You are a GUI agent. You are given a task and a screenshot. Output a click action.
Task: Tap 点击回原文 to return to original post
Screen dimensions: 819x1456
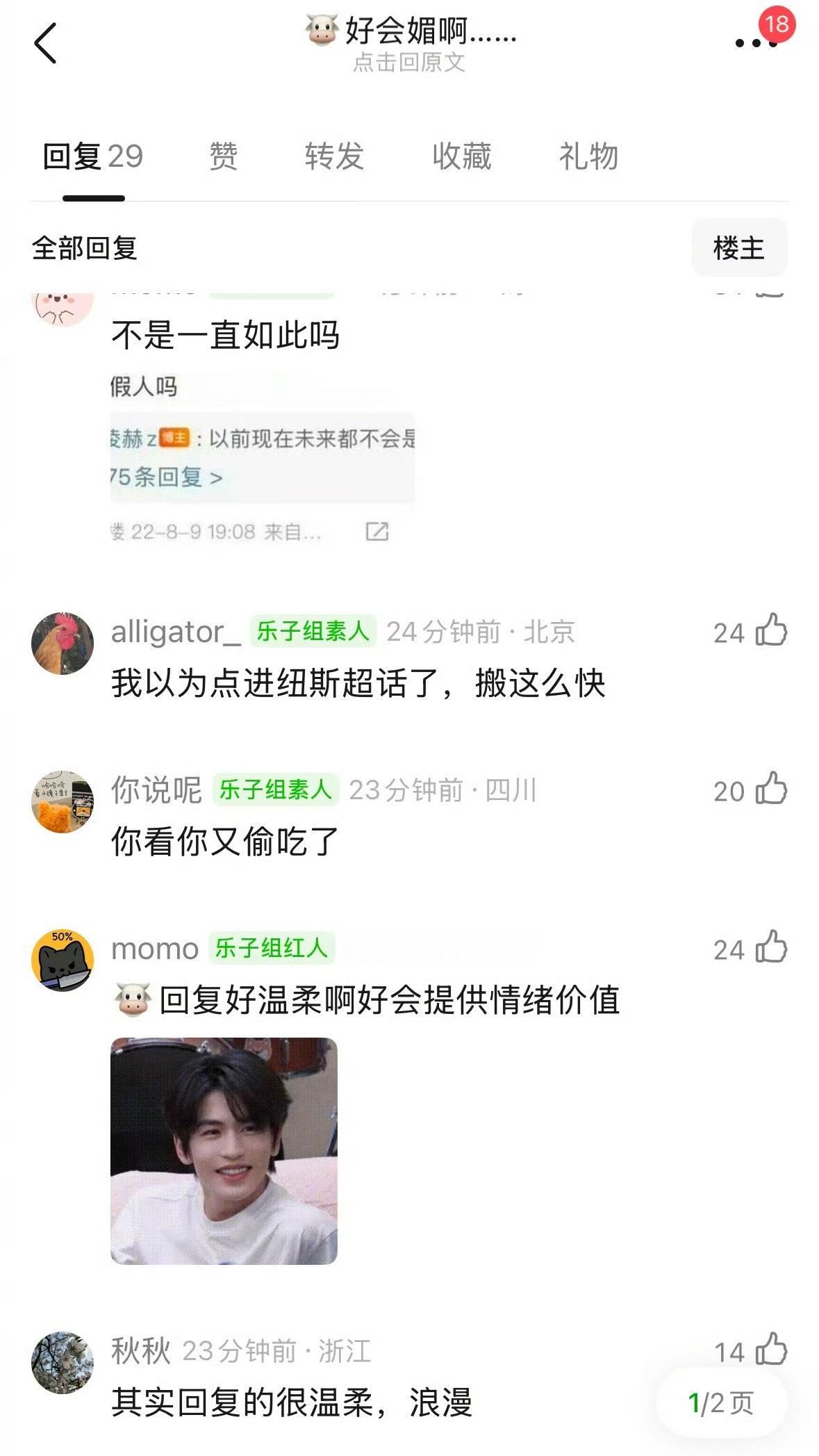(x=409, y=63)
